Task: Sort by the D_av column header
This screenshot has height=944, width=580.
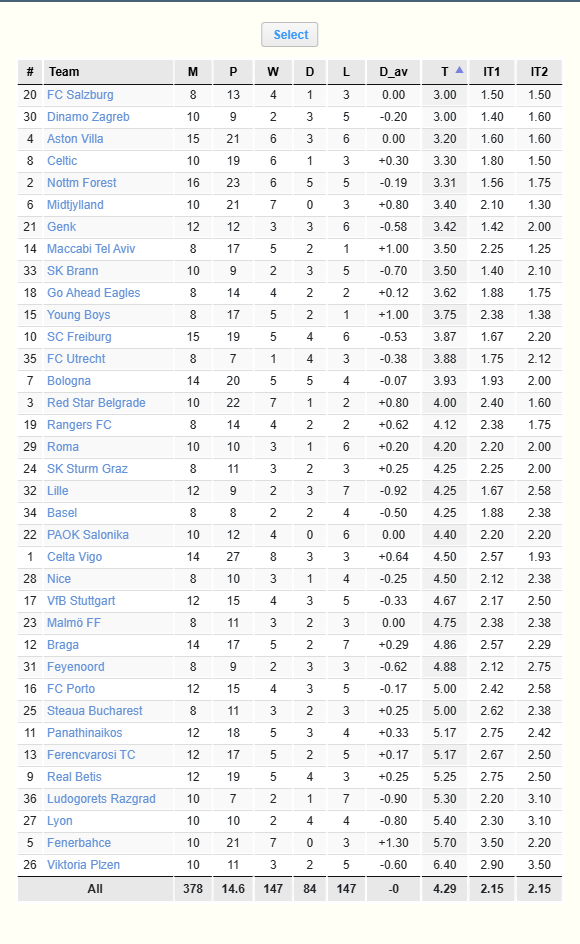Action: pos(393,72)
